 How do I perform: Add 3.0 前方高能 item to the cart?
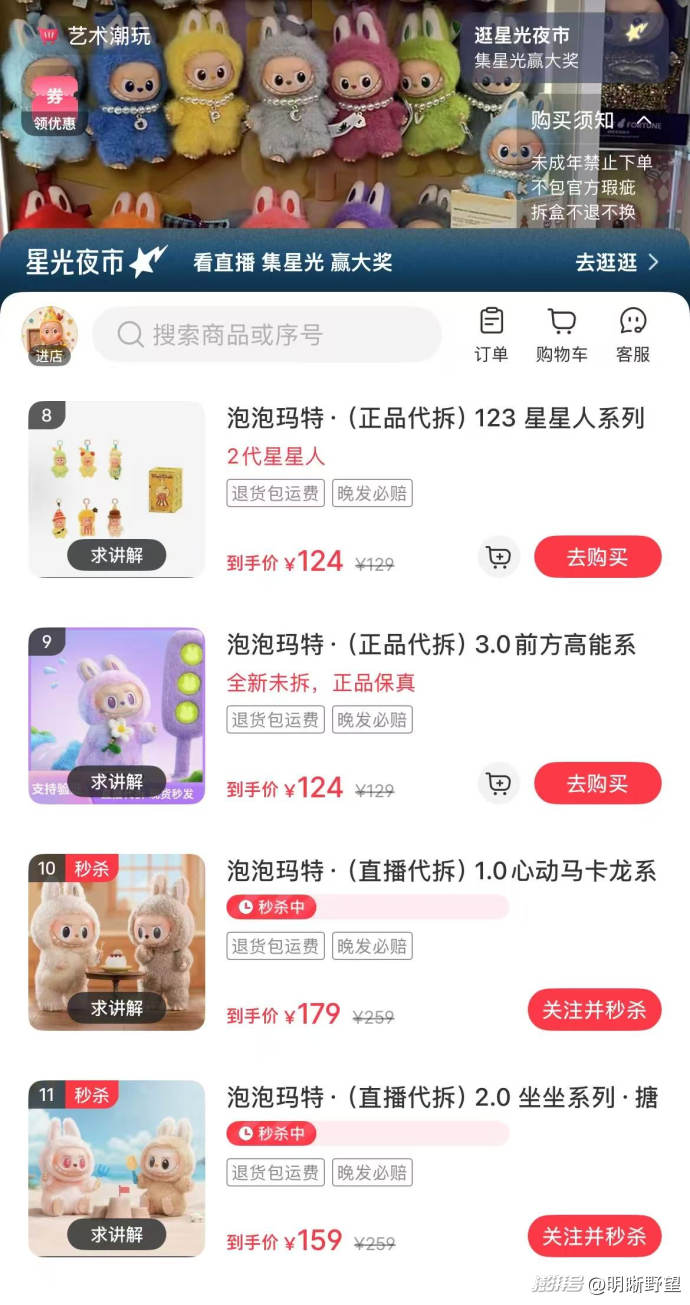point(498,783)
